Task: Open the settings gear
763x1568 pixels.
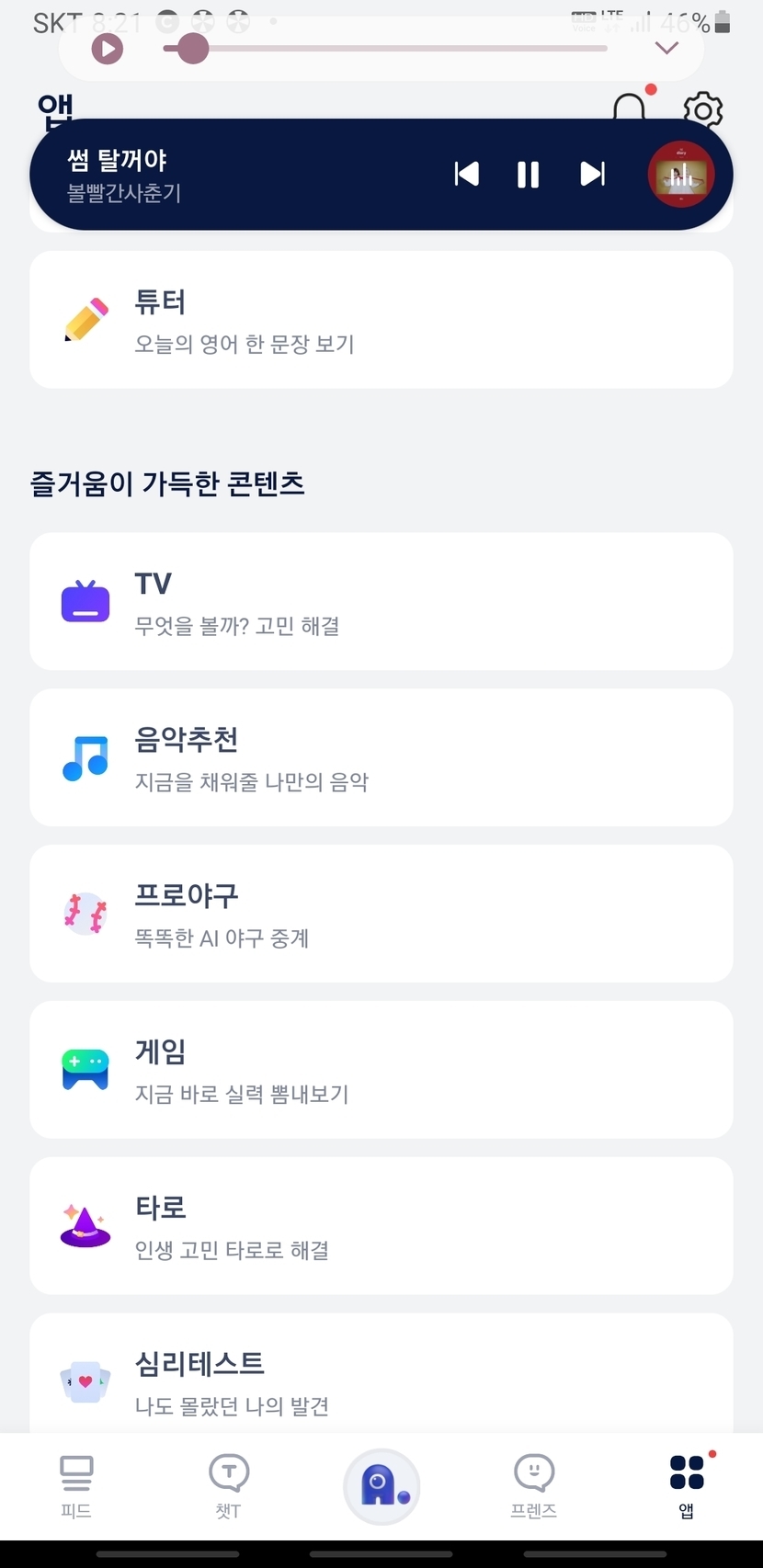Action: click(703, 110)
